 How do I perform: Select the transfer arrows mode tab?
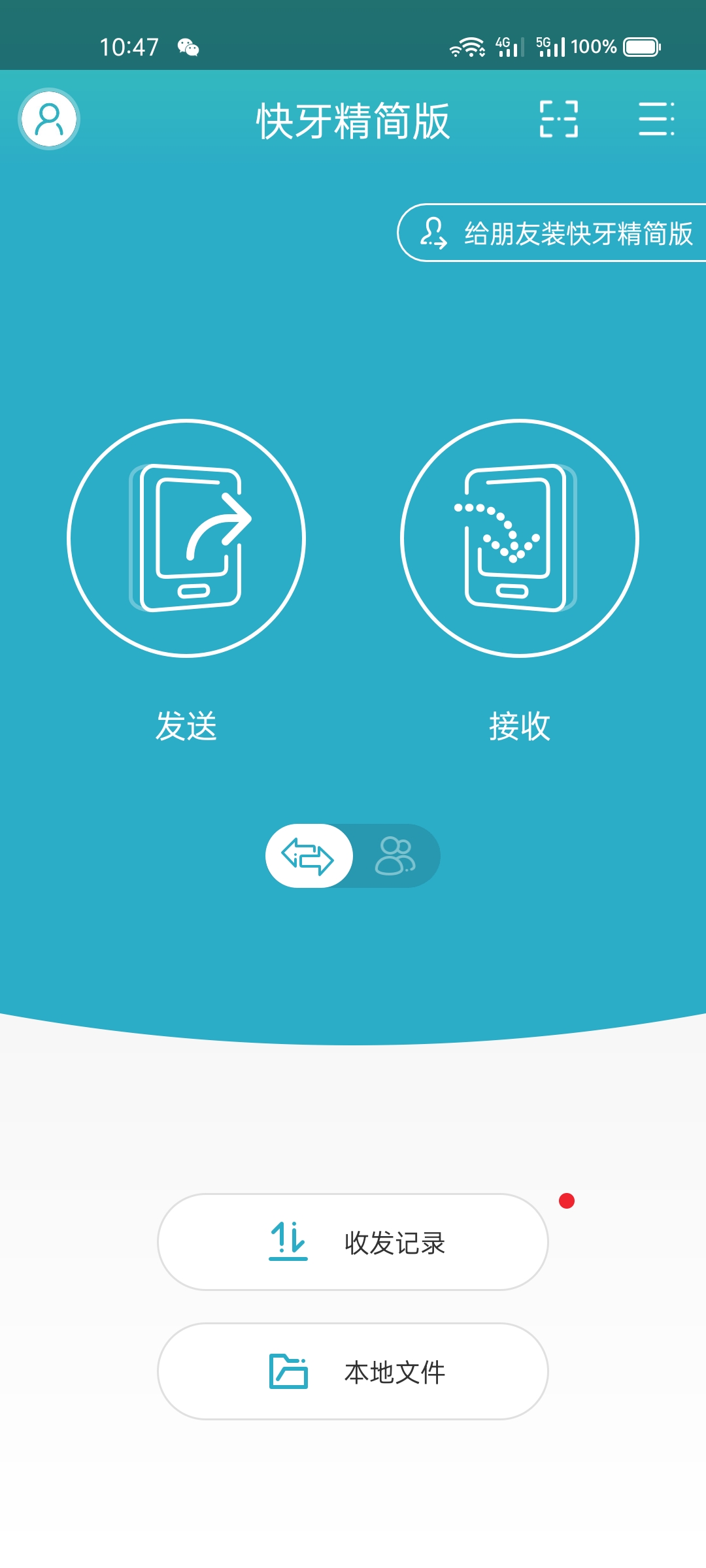click(309, 856)
